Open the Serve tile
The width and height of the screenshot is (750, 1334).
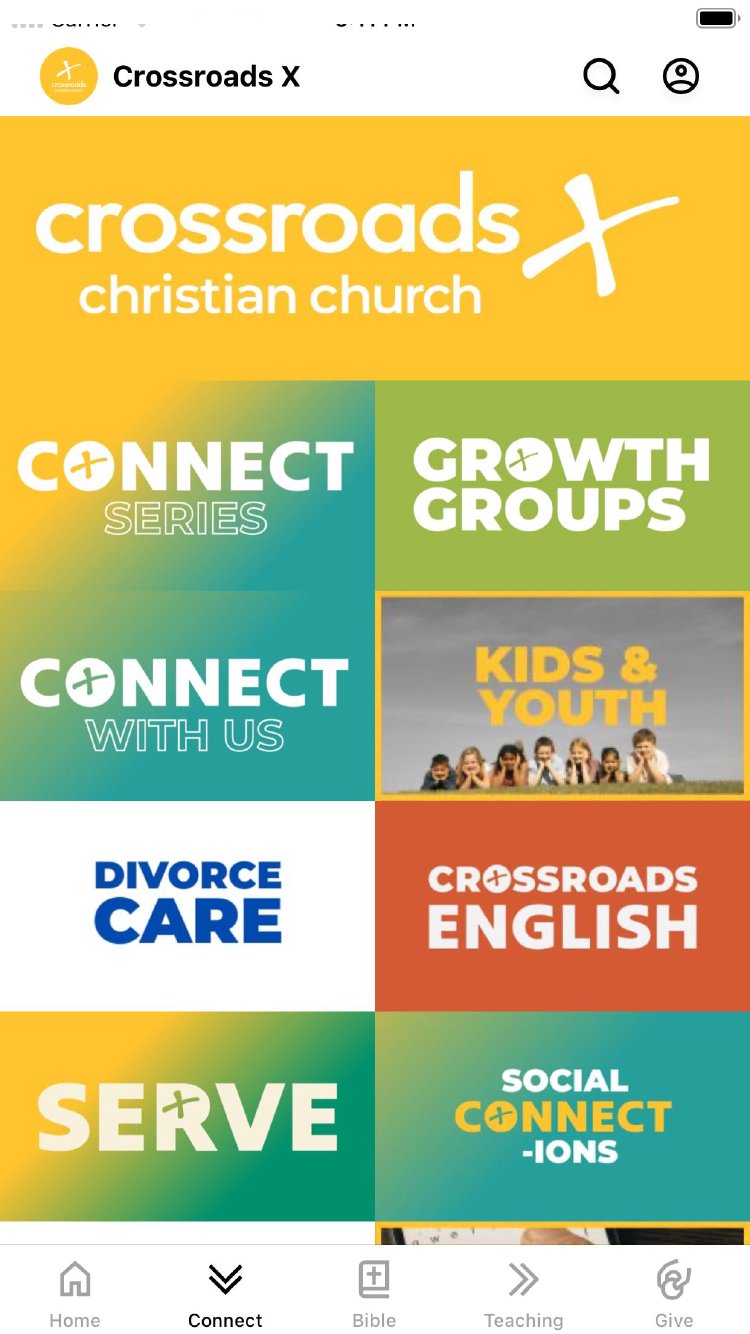(x=187, y=1116)
